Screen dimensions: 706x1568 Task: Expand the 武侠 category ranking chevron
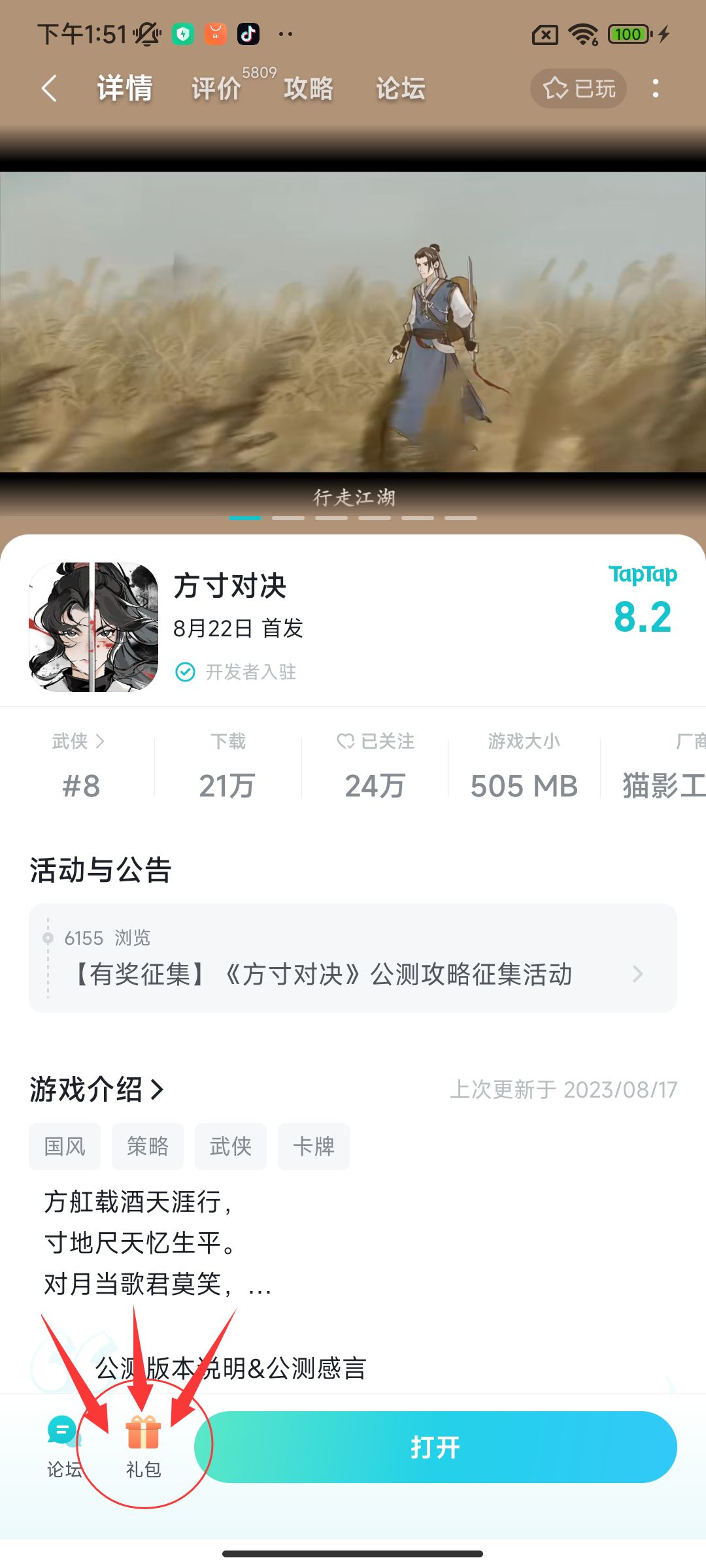pyautogui.click(x=101, y=742)
